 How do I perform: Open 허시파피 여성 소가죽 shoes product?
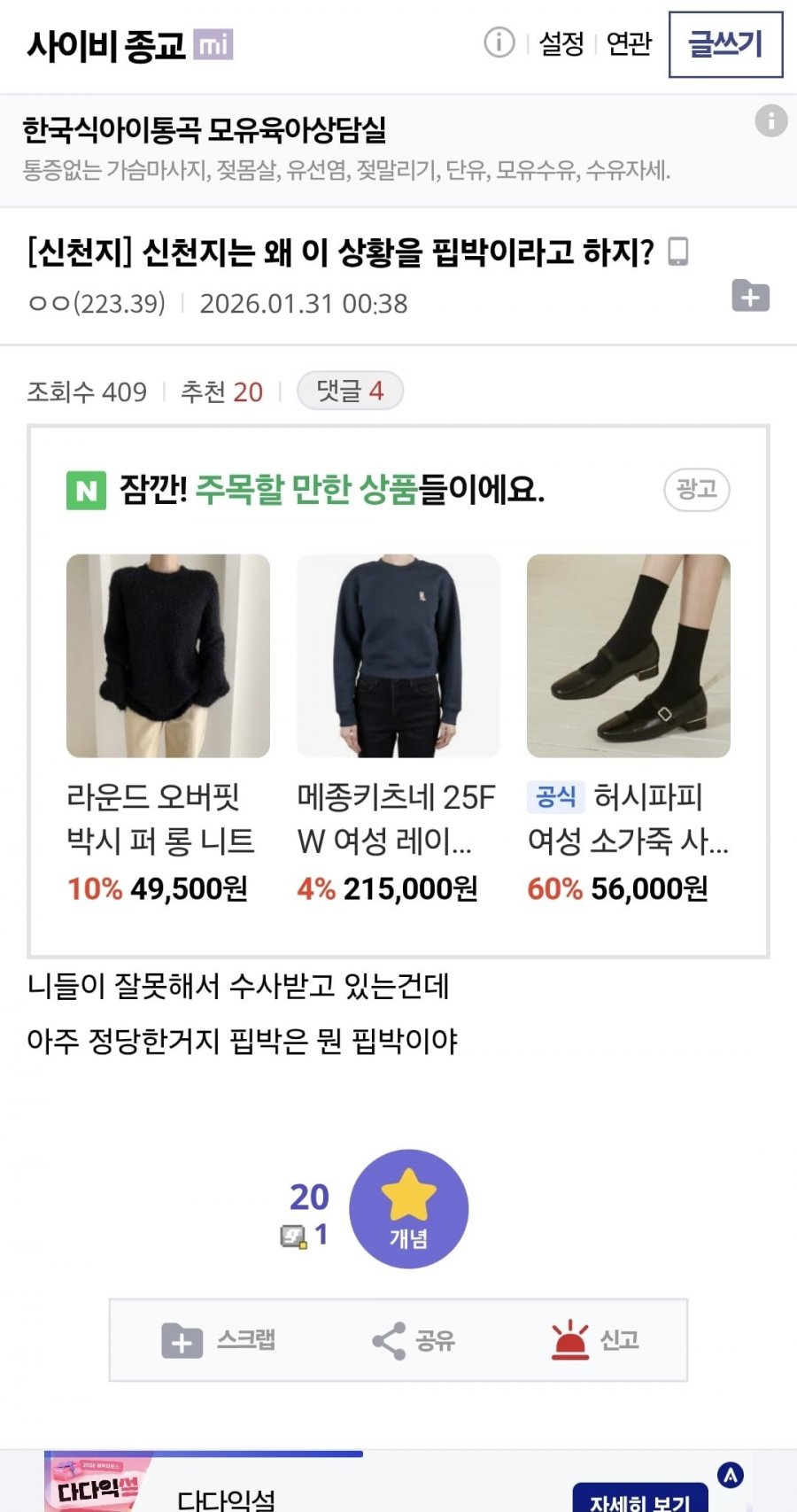[629, 655]
